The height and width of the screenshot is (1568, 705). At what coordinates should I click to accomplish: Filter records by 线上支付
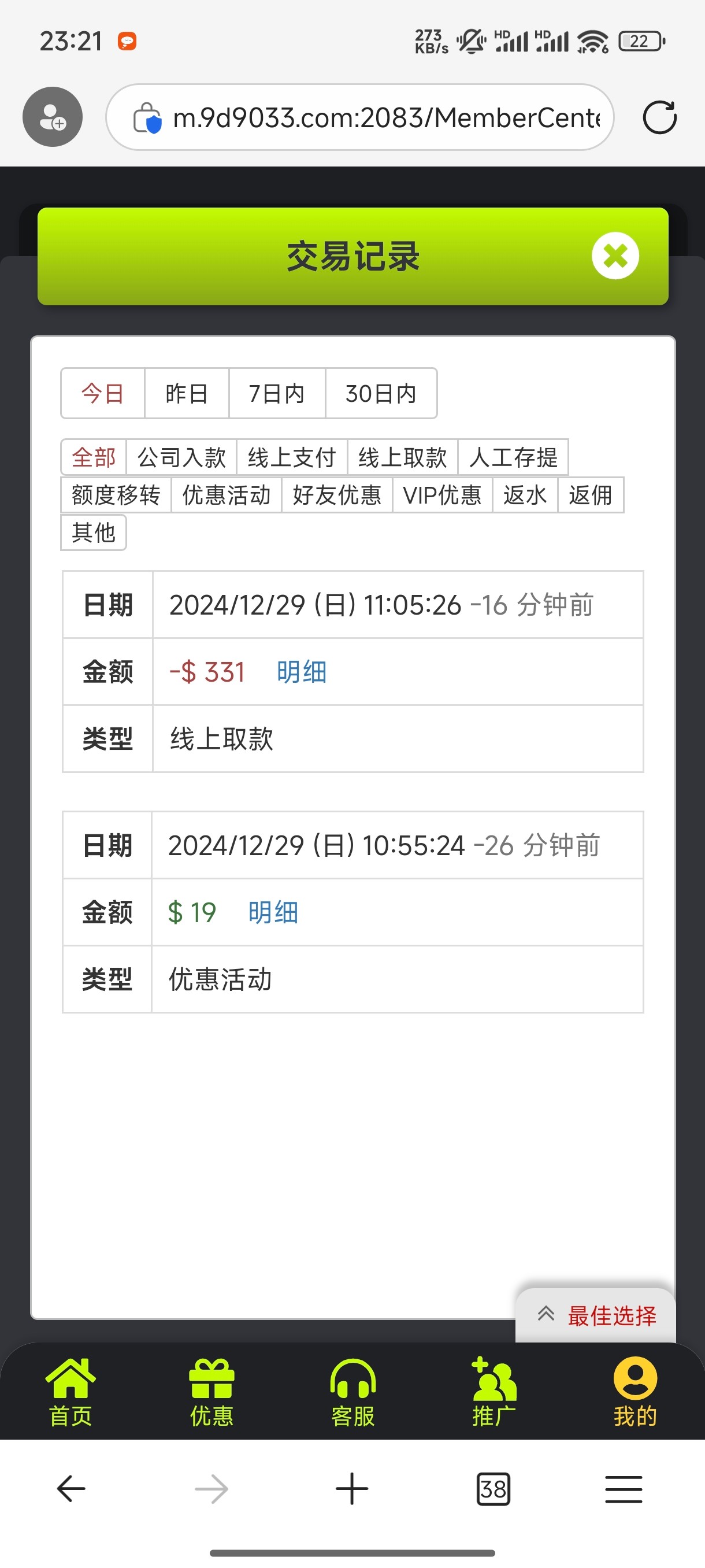(292, 457)
